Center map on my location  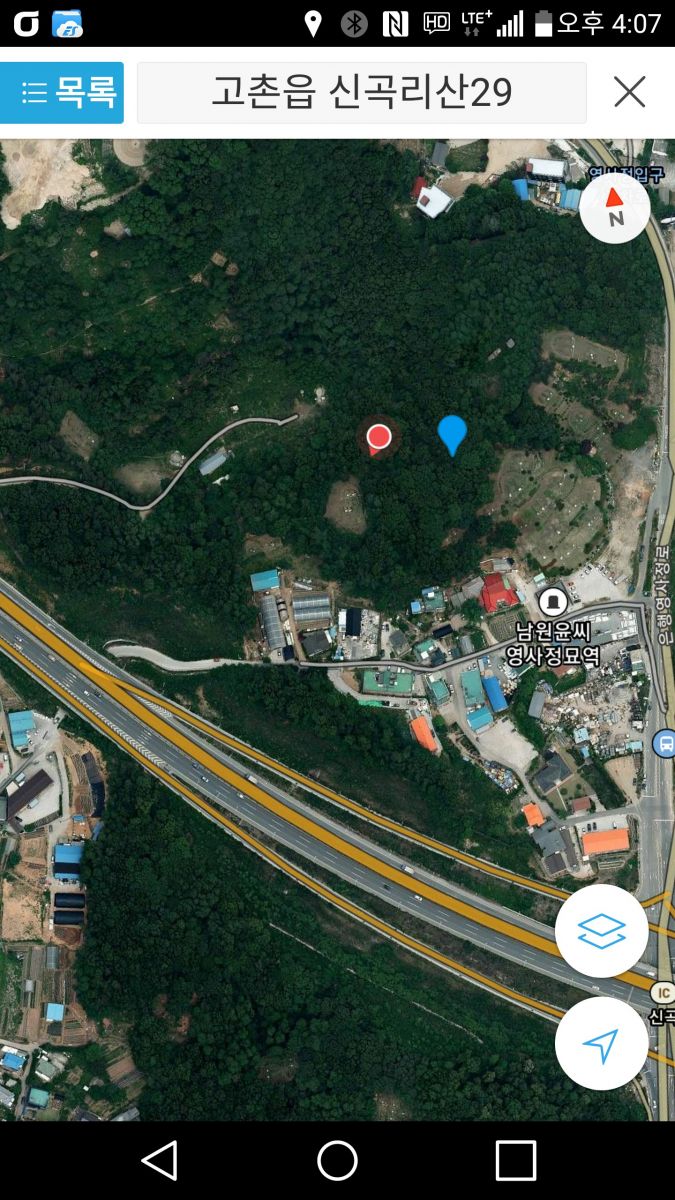[x=601, y=1044]
